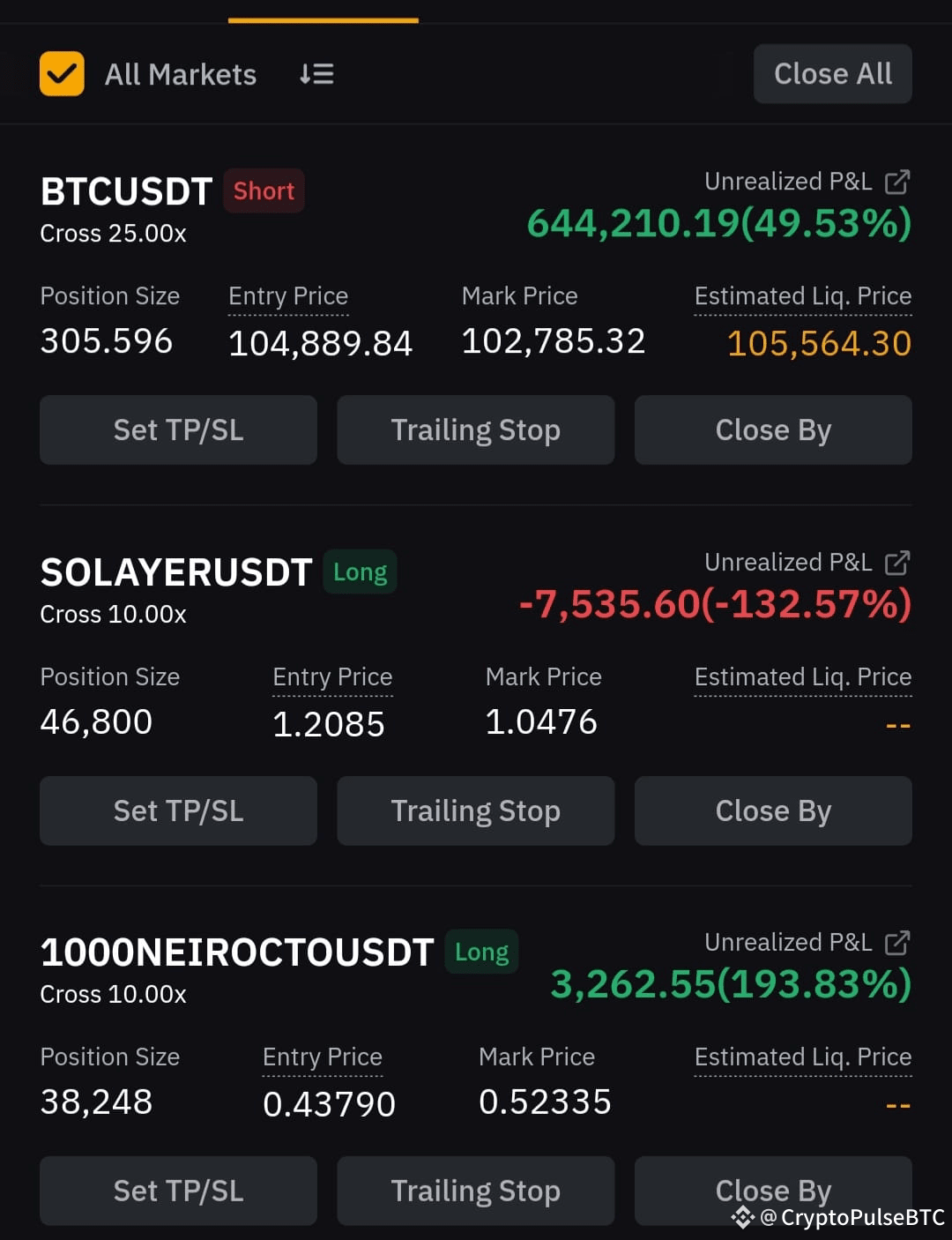Viewport: 952px width, 1240px height.
Task: Close the SOLAYERUSDT position via Close By
Action: [x=773, y=810]
